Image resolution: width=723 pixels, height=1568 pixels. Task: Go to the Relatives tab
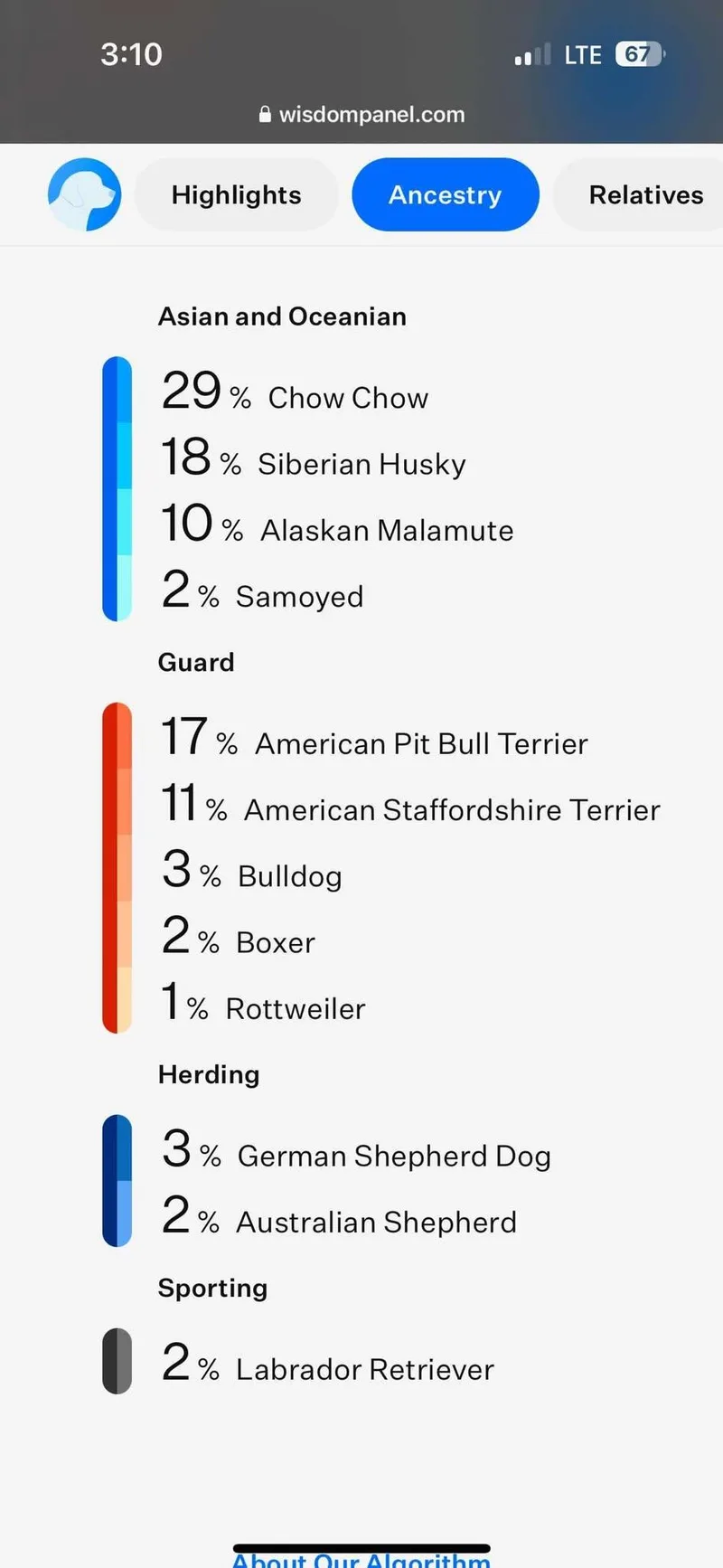tap(644, 194)
